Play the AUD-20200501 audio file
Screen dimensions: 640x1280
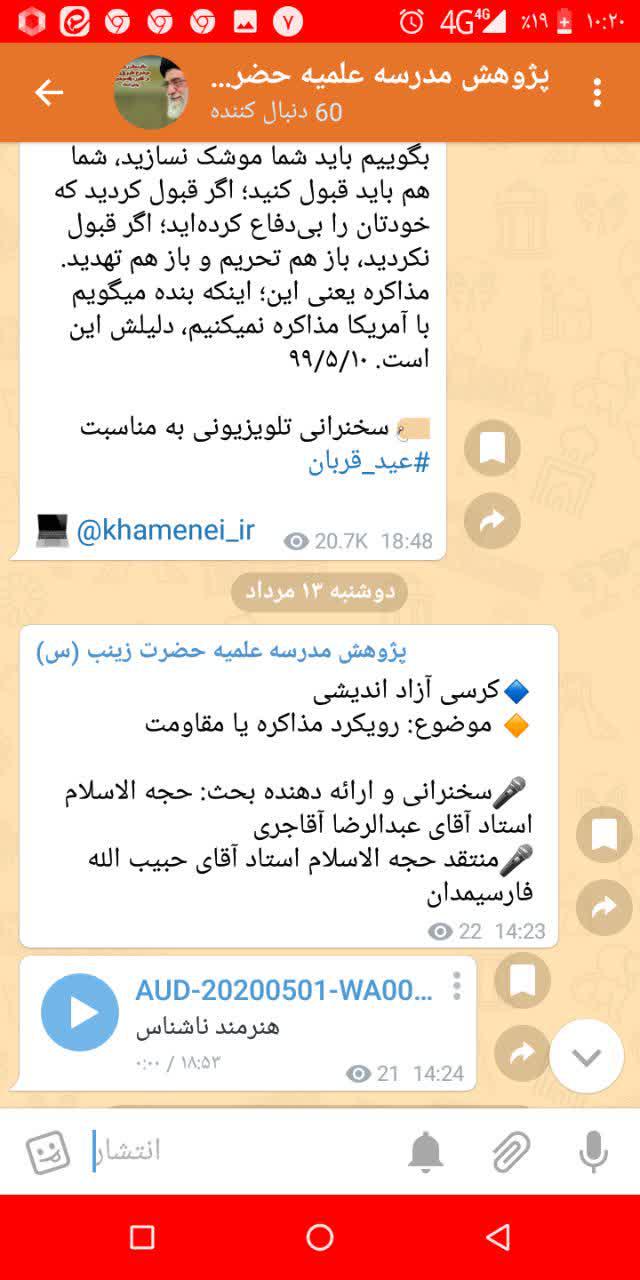click(x=80, y=1012)
